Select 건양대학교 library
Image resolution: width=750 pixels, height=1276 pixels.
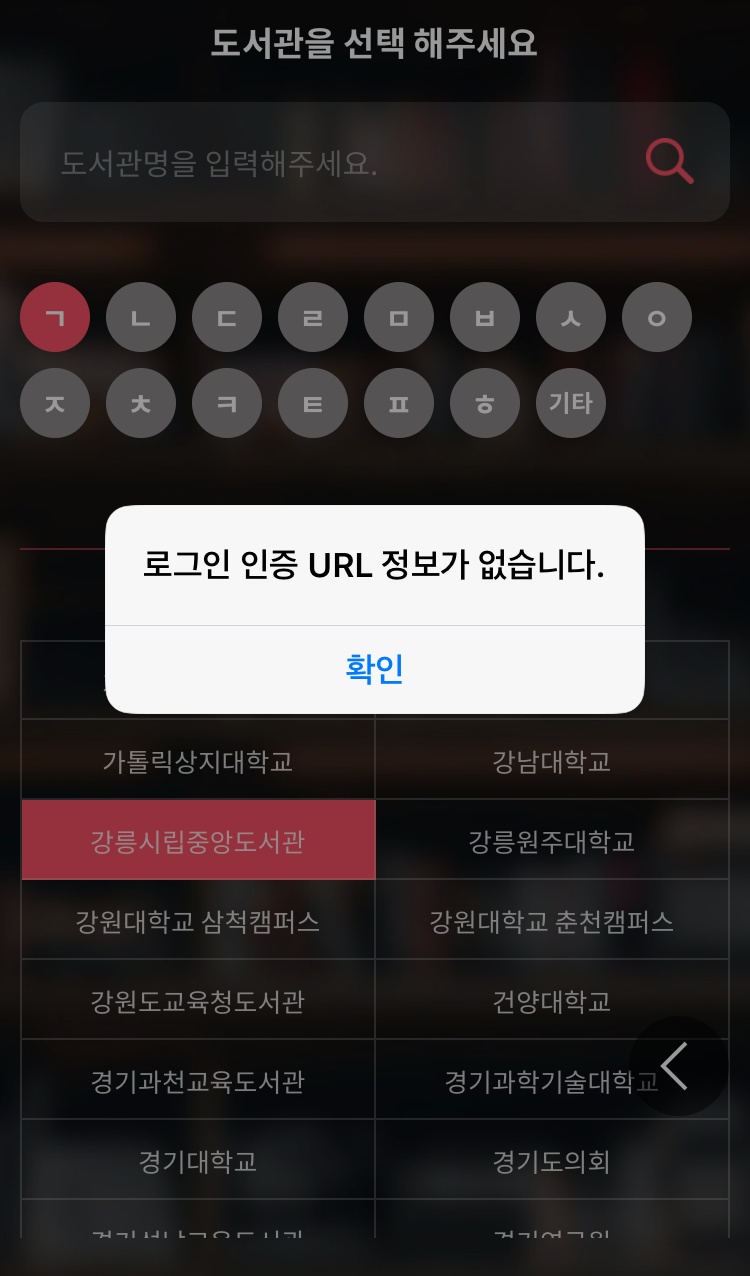pyautogui.click(x=552, y=1001)
